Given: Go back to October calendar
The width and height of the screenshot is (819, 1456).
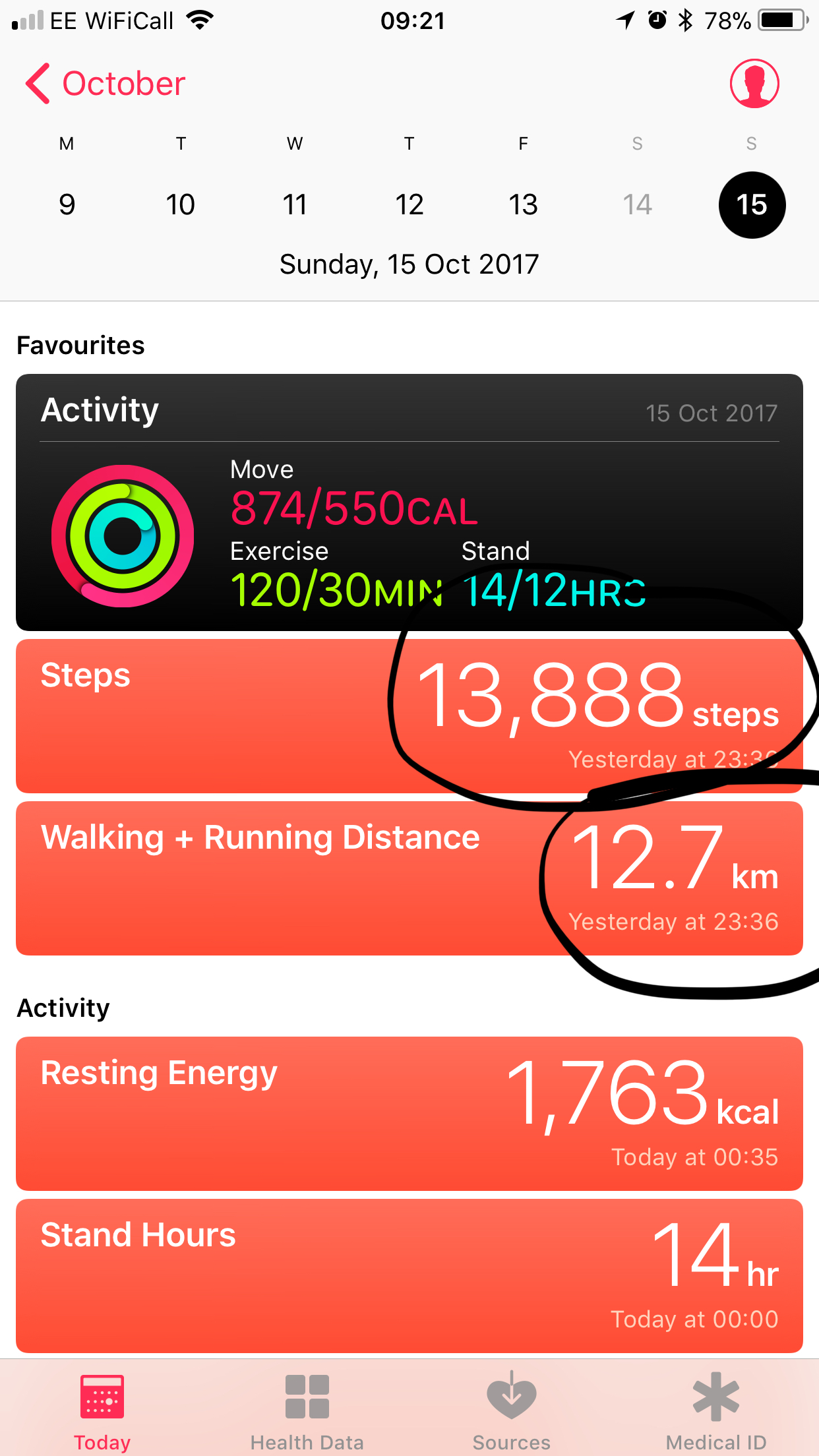Looking at the screenshot, I should pyautogui.click(x=106, y=84).
